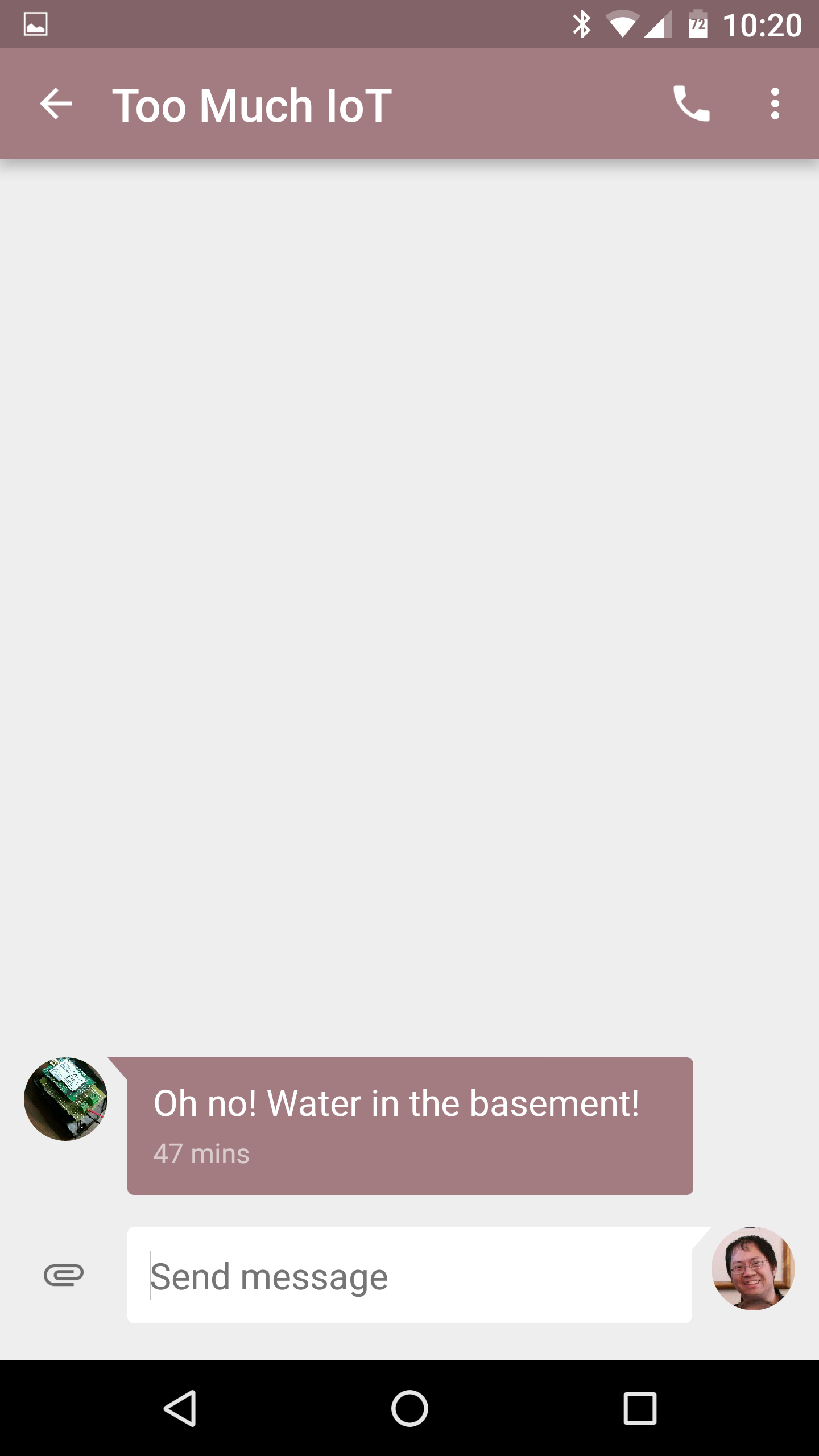Select the water in the basement message bubble
Screen dimensions: 819x1456
tap(398, 1103)
